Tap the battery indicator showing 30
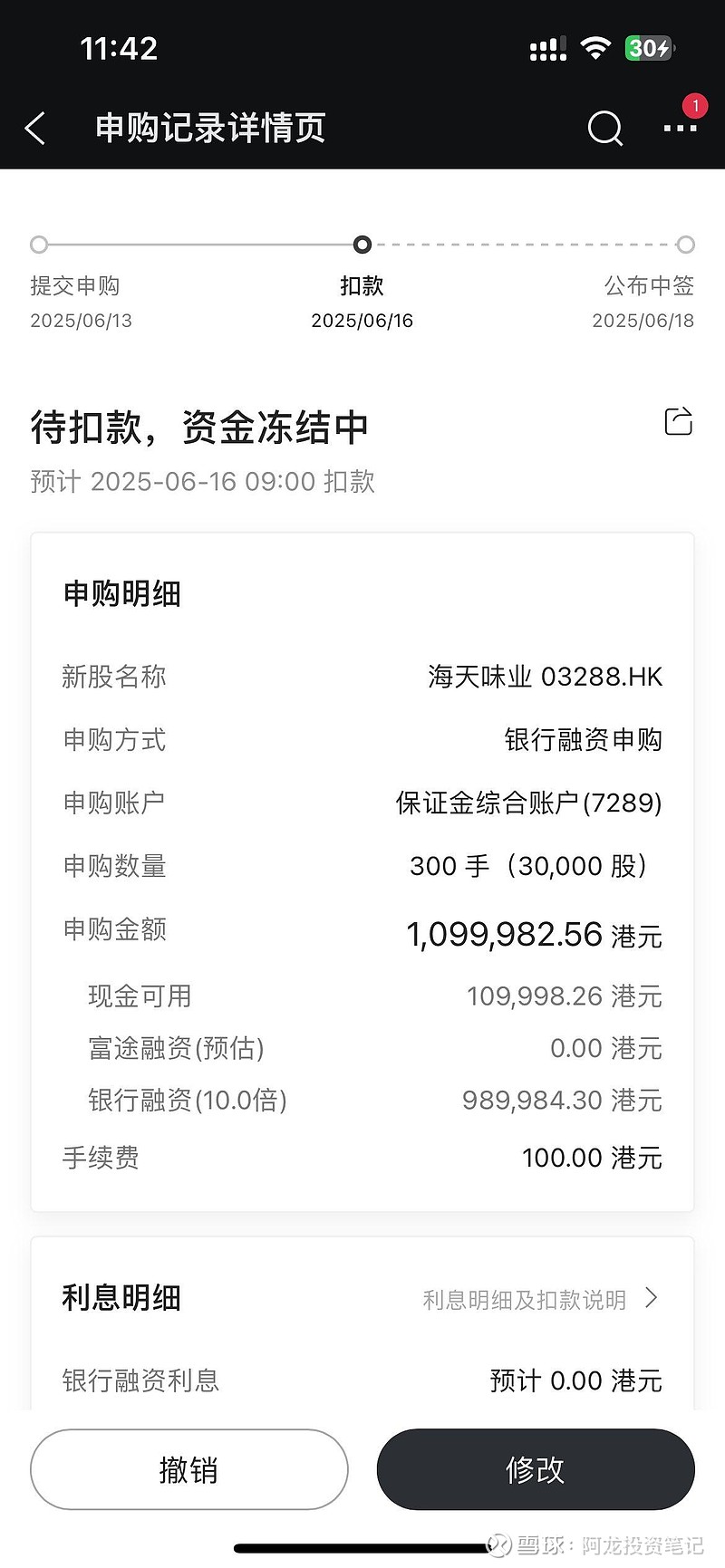Viewport: 725px width, 1568px height. [648, 48]
